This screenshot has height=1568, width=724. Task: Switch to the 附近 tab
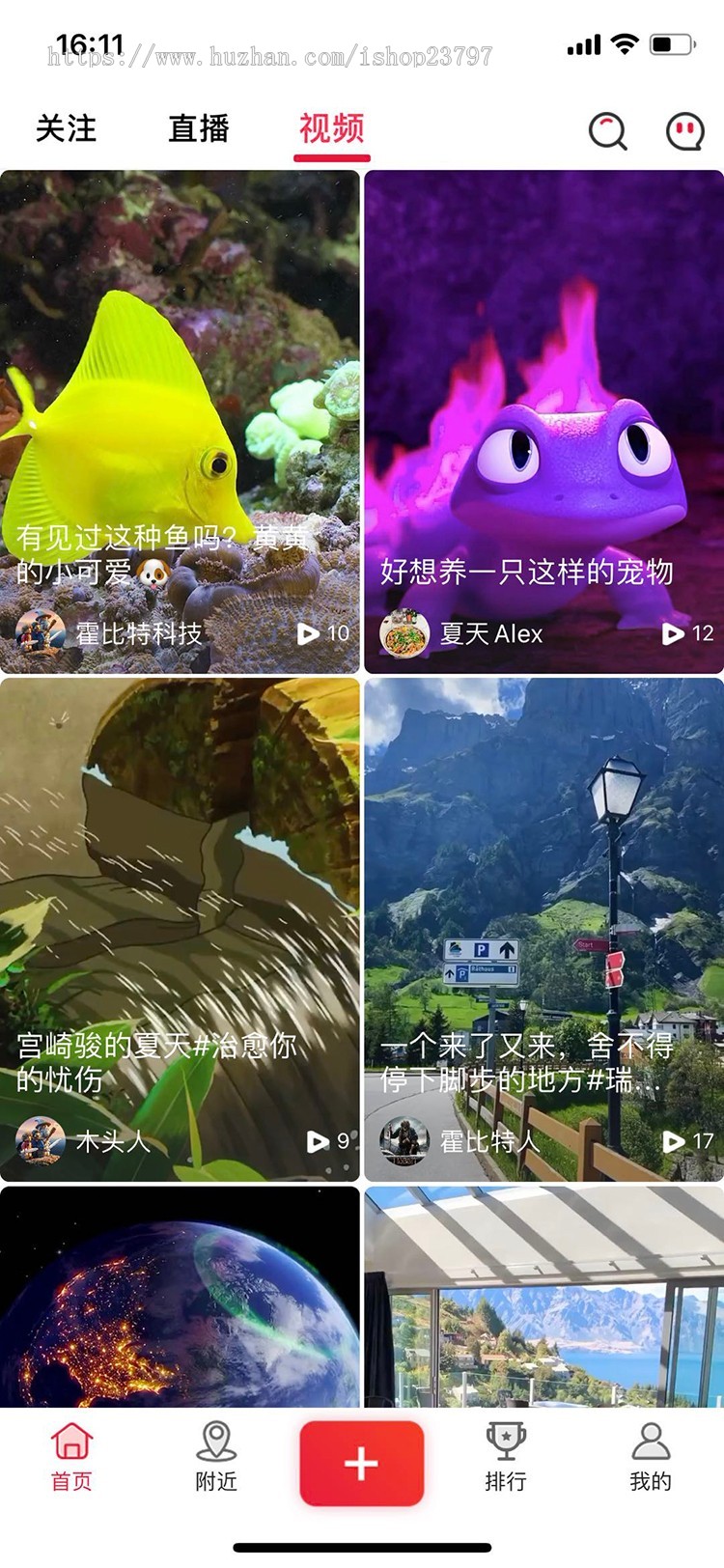click(216, 1458)
